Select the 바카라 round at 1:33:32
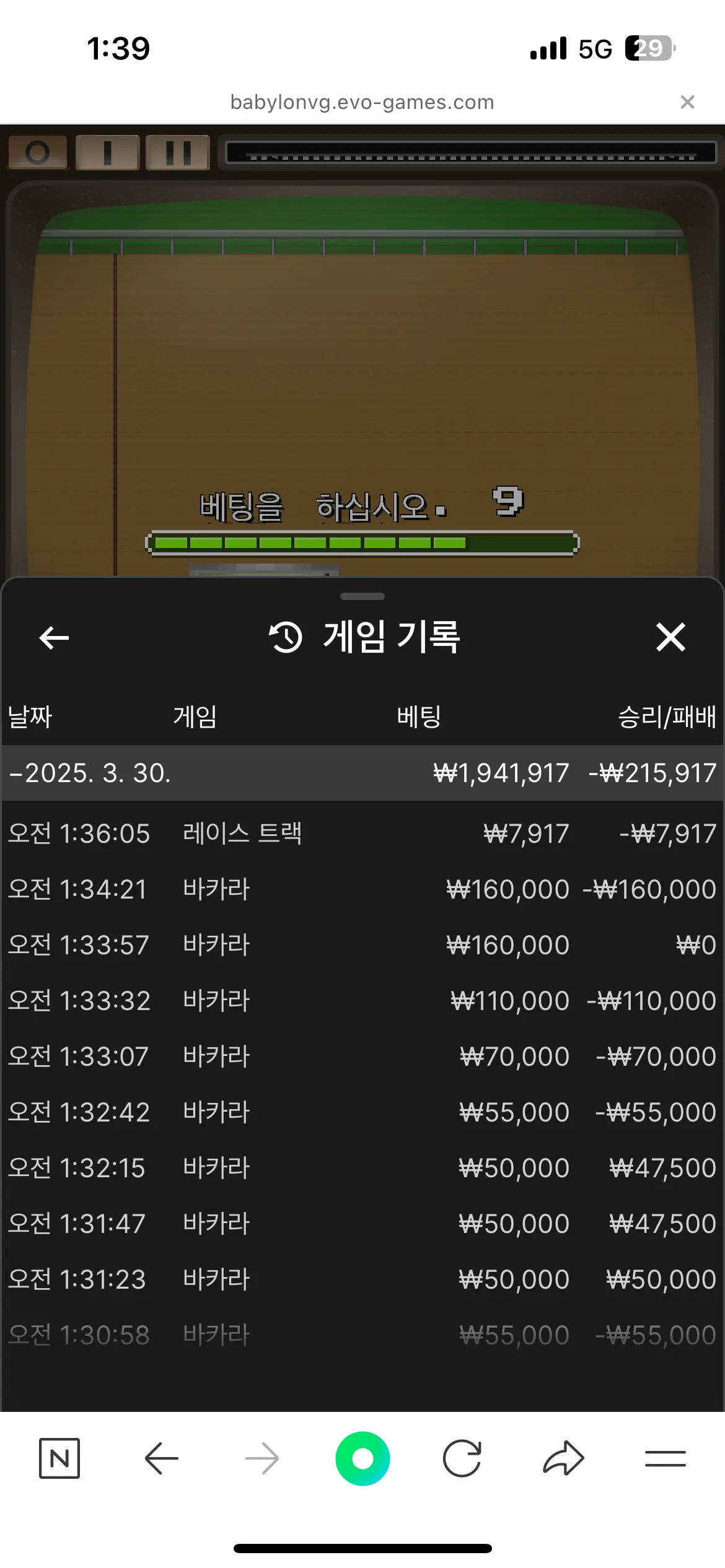The image size is (725, 1568). (x=362, y=1001)
